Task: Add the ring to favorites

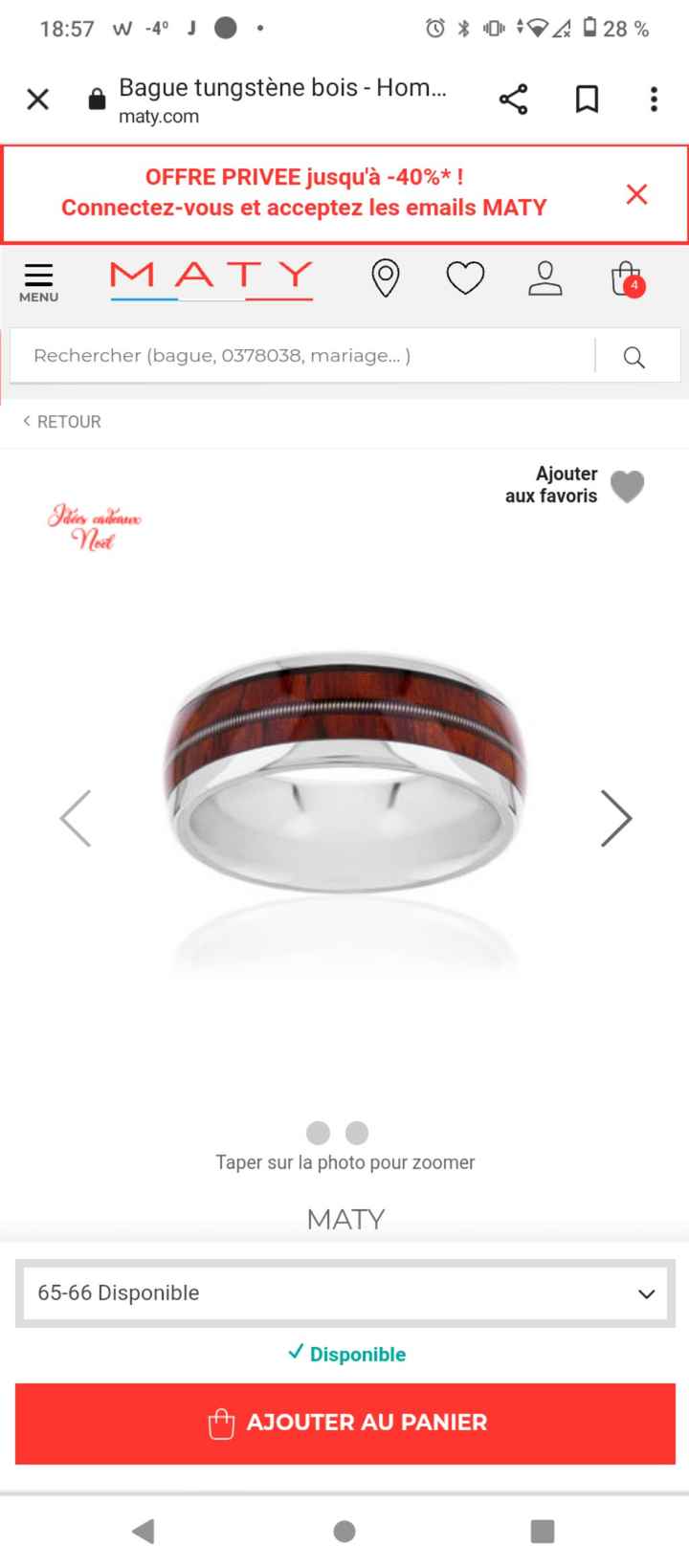Action: point(627,486)
